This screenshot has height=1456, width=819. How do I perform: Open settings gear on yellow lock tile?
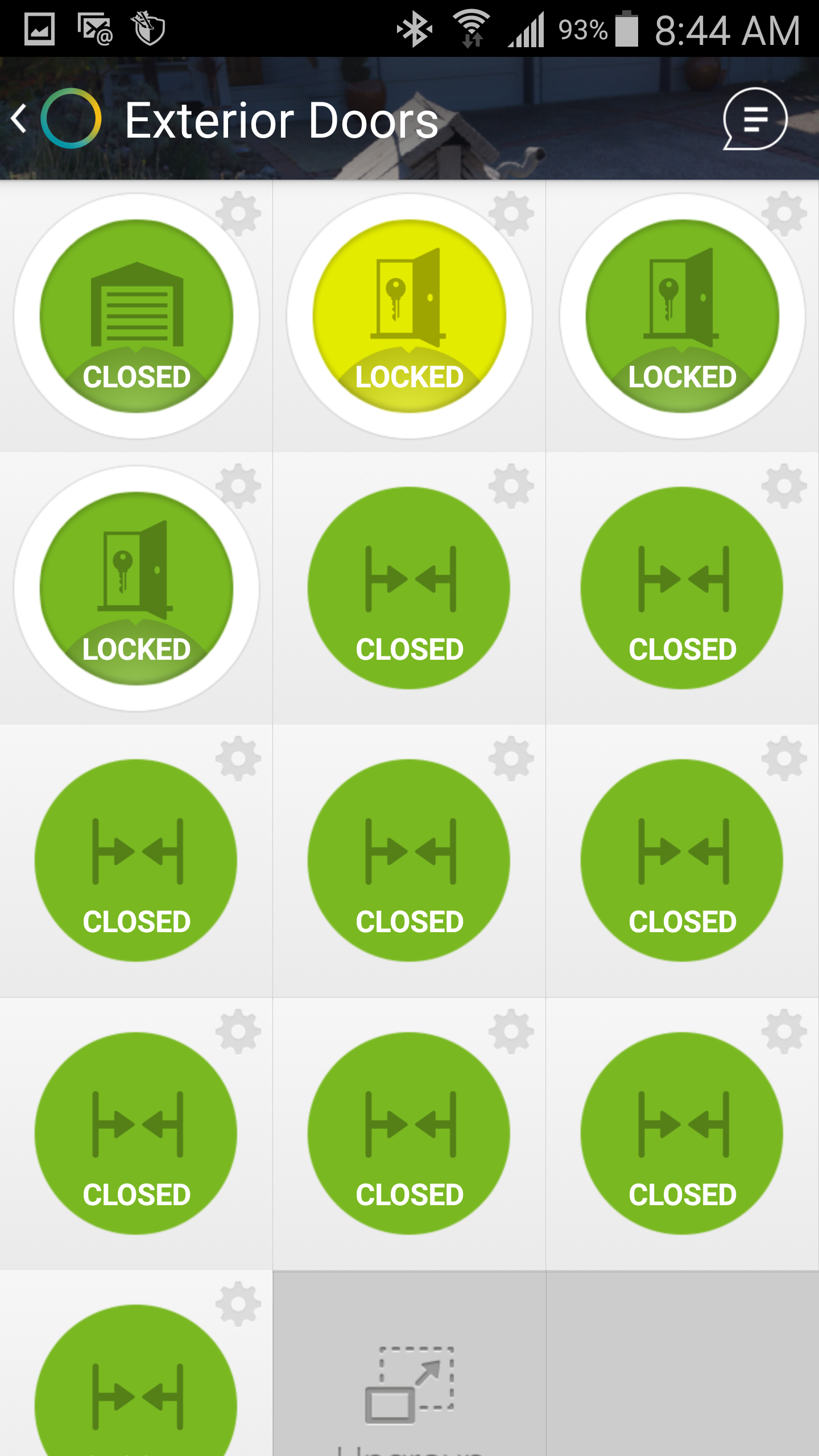pyautogui.click(x=511, y=214)
